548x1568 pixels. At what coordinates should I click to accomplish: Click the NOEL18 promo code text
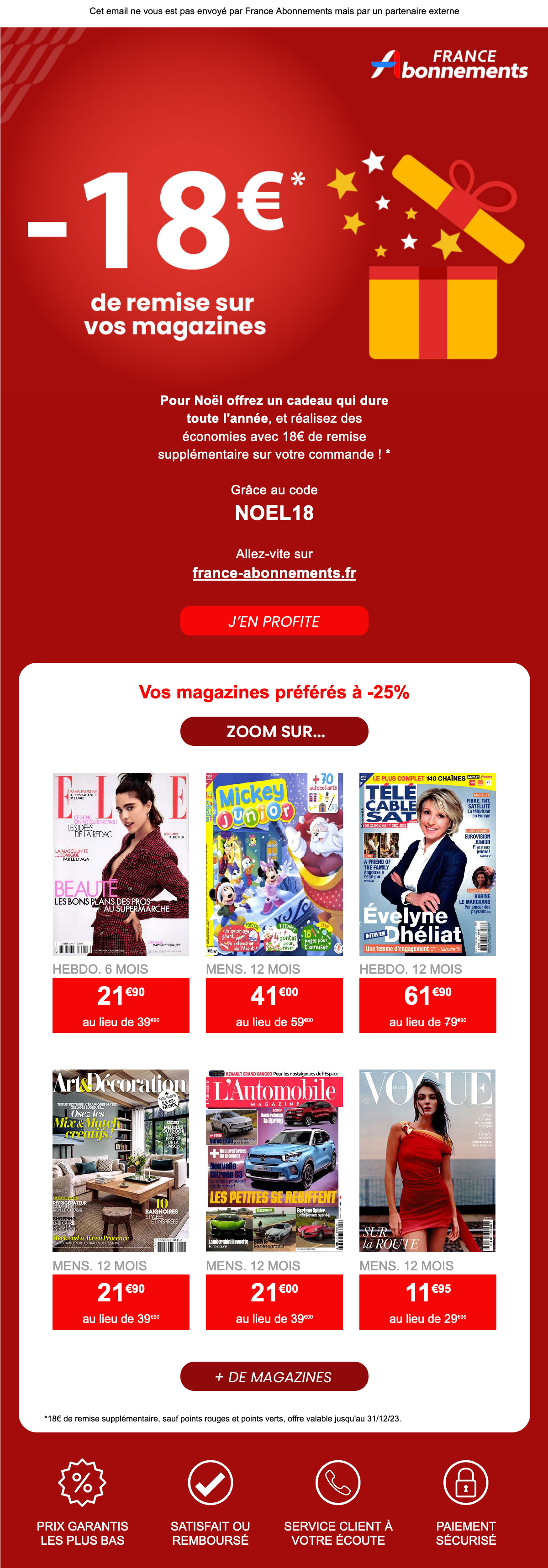coord(274,513)
